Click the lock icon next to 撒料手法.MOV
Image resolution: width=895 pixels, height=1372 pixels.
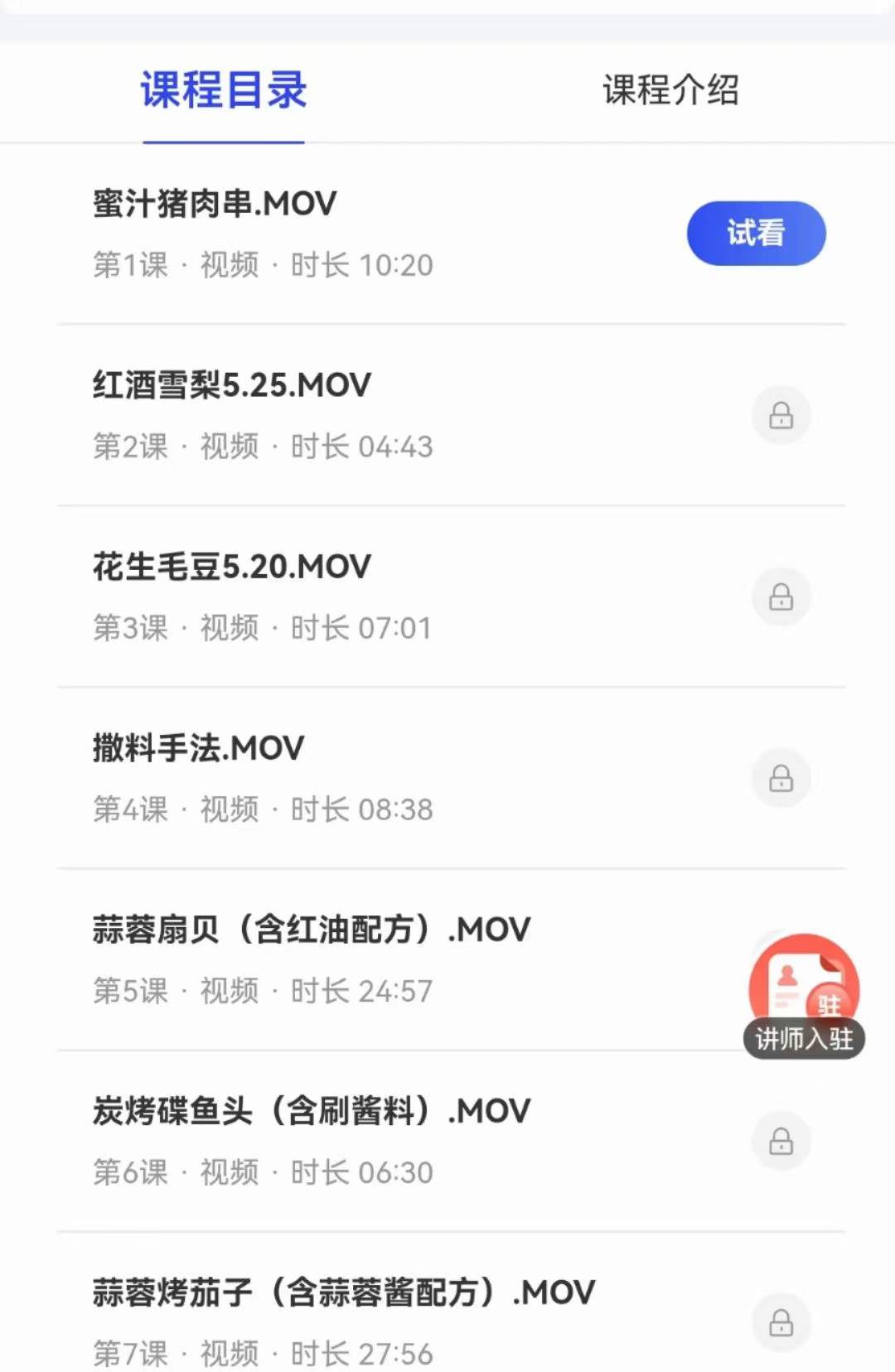point(781,777)
